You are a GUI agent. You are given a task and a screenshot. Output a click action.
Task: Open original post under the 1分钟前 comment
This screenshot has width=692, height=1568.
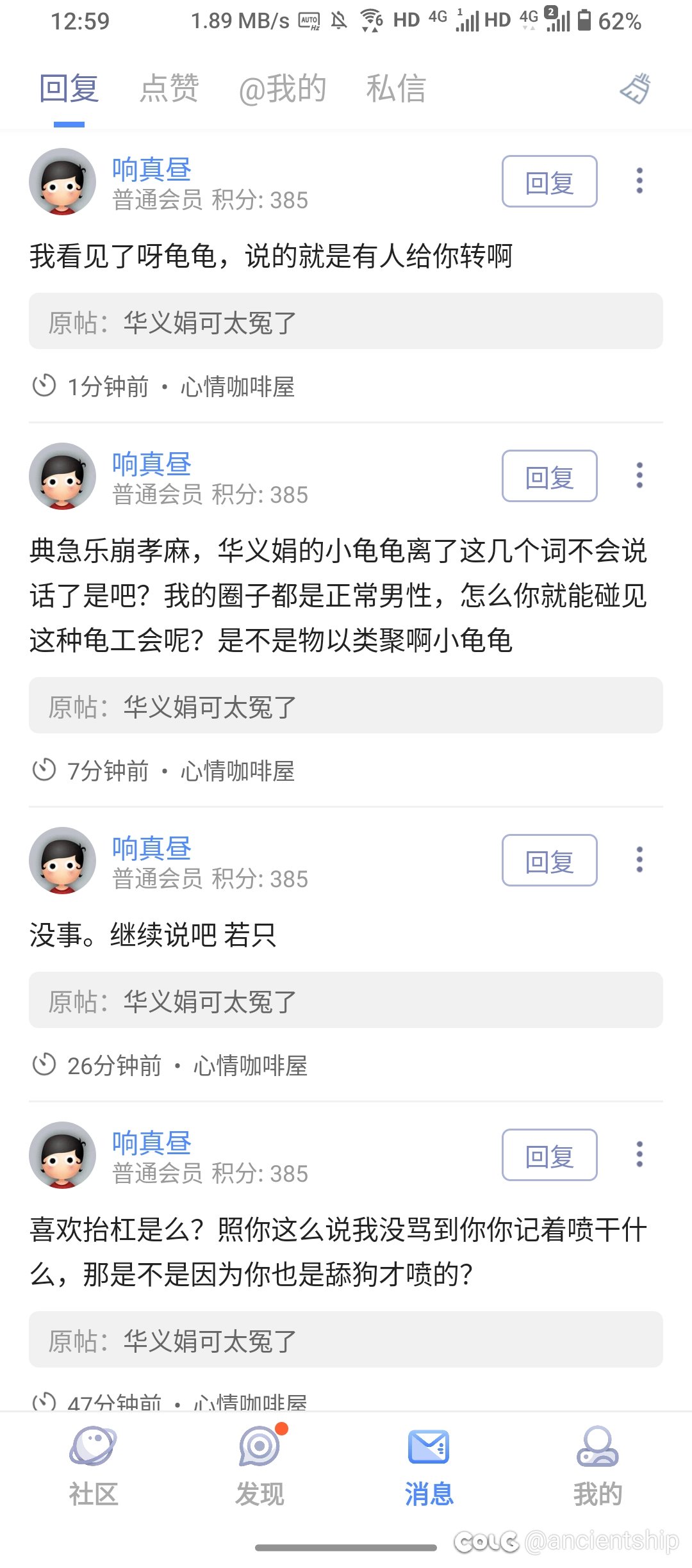click(346, 322)
